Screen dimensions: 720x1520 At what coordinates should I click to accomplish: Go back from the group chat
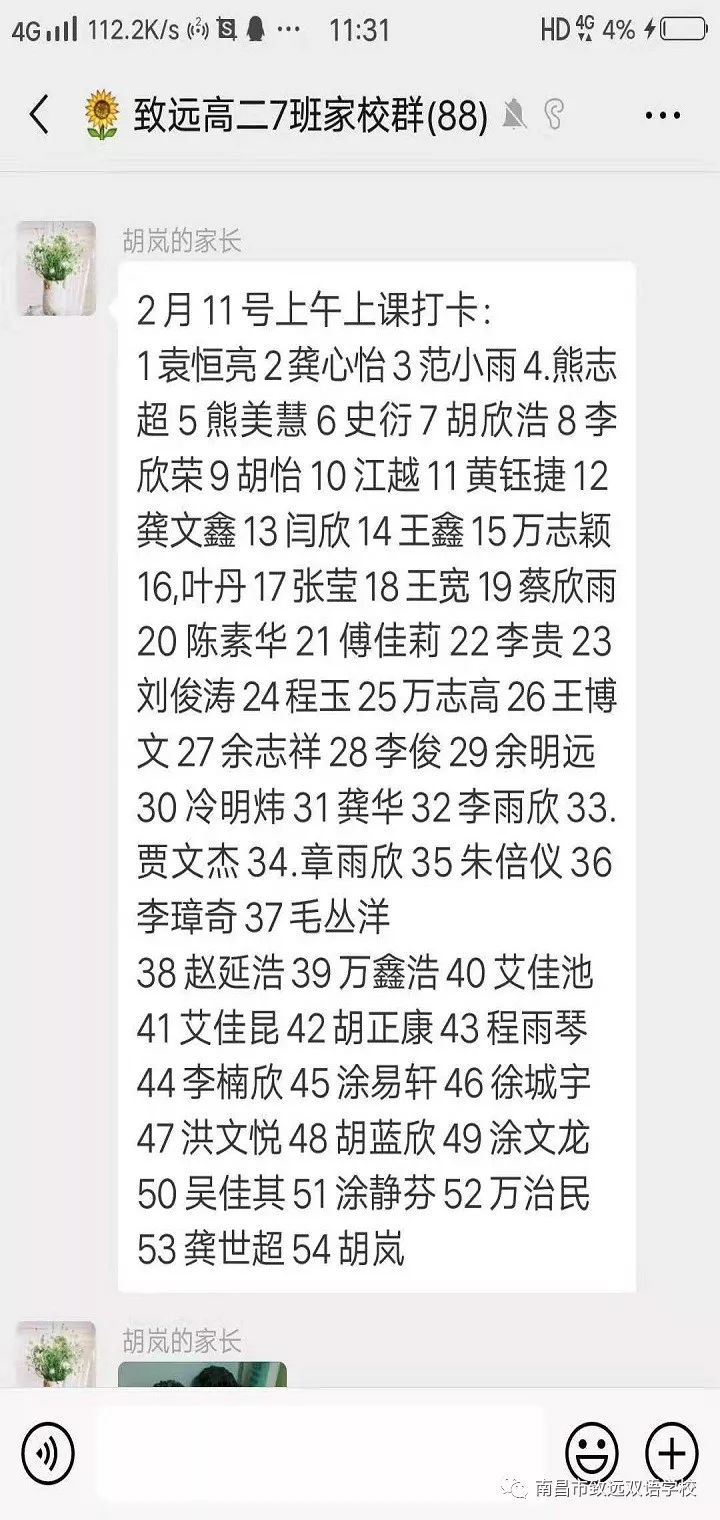tap(39, 116)
